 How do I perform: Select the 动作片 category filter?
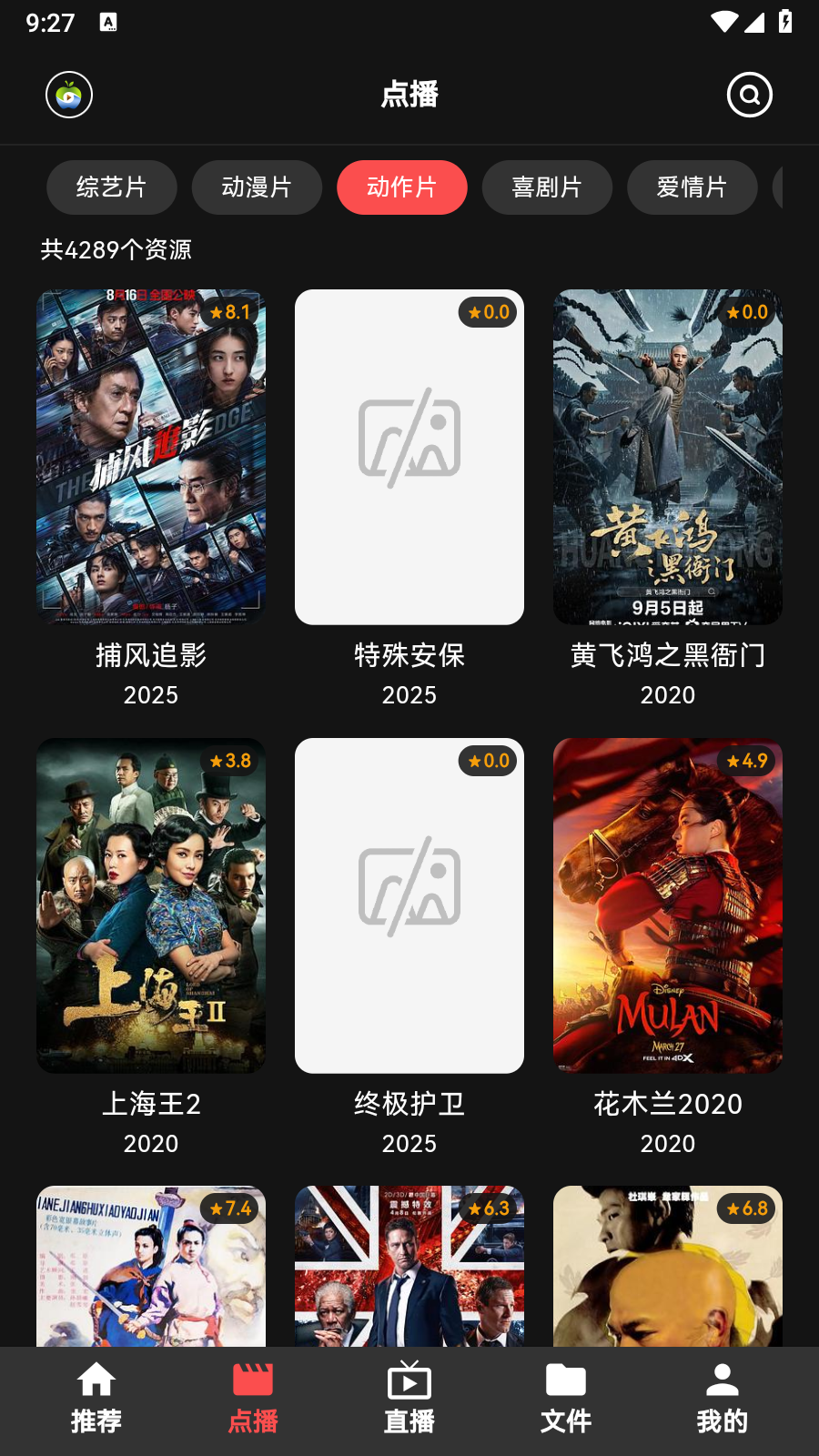pyautogui.click(x=402, y=187)
